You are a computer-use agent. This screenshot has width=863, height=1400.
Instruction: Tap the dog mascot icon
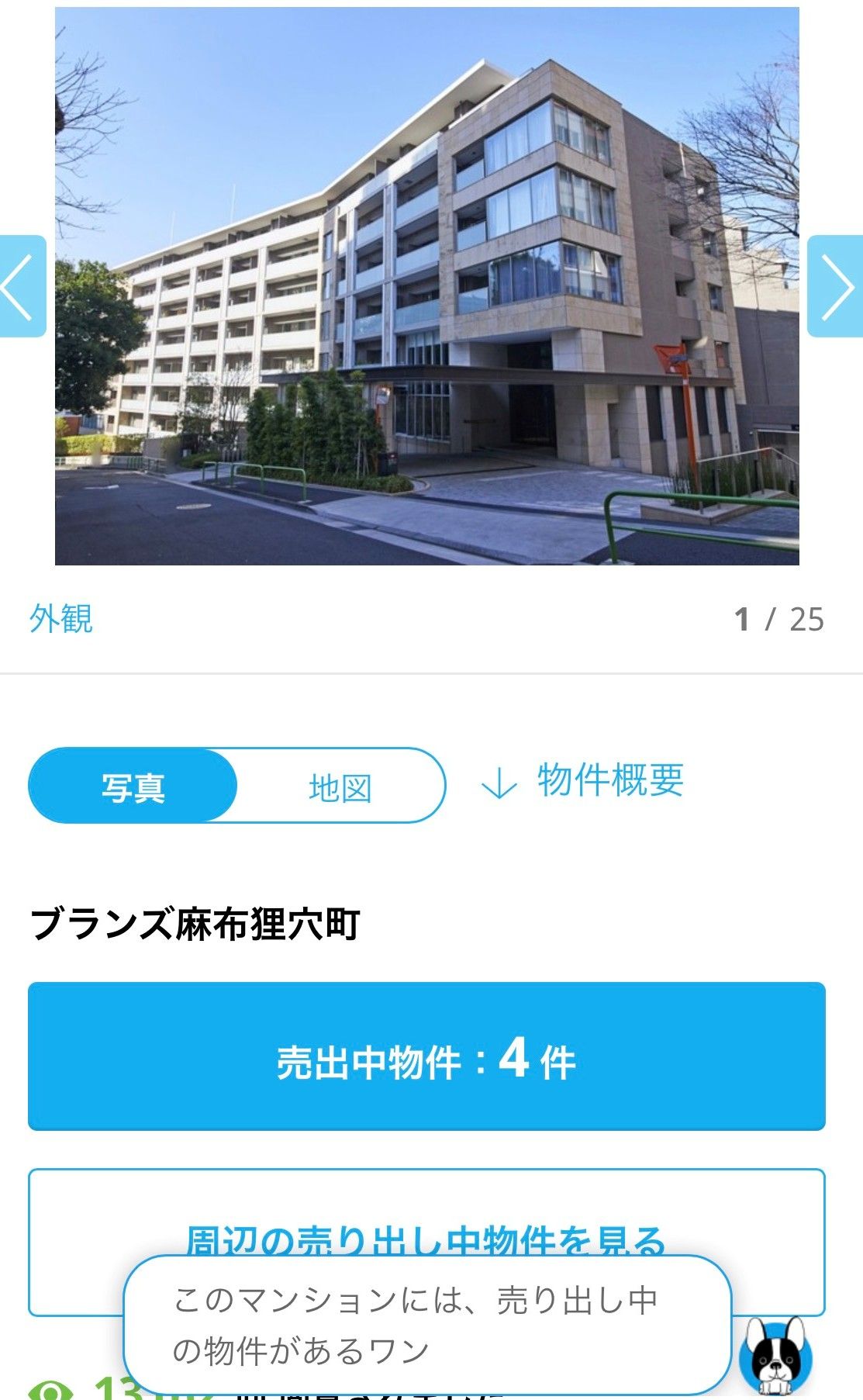775,1357
